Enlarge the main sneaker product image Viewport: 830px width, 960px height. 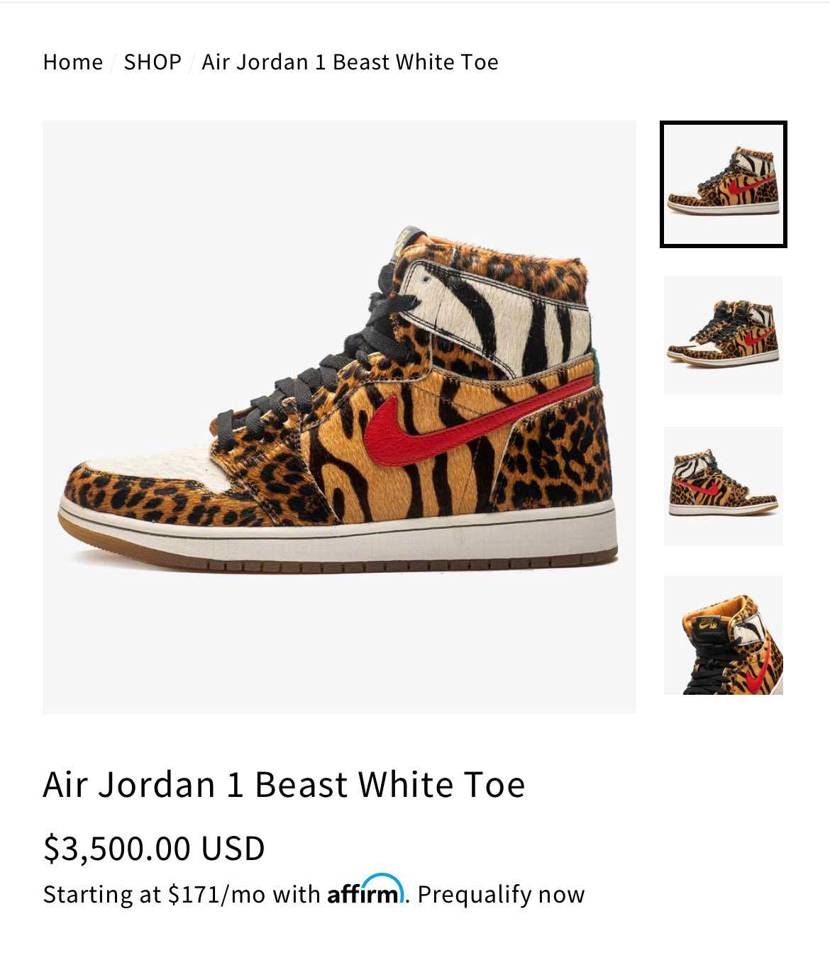[x=339, y=417]
